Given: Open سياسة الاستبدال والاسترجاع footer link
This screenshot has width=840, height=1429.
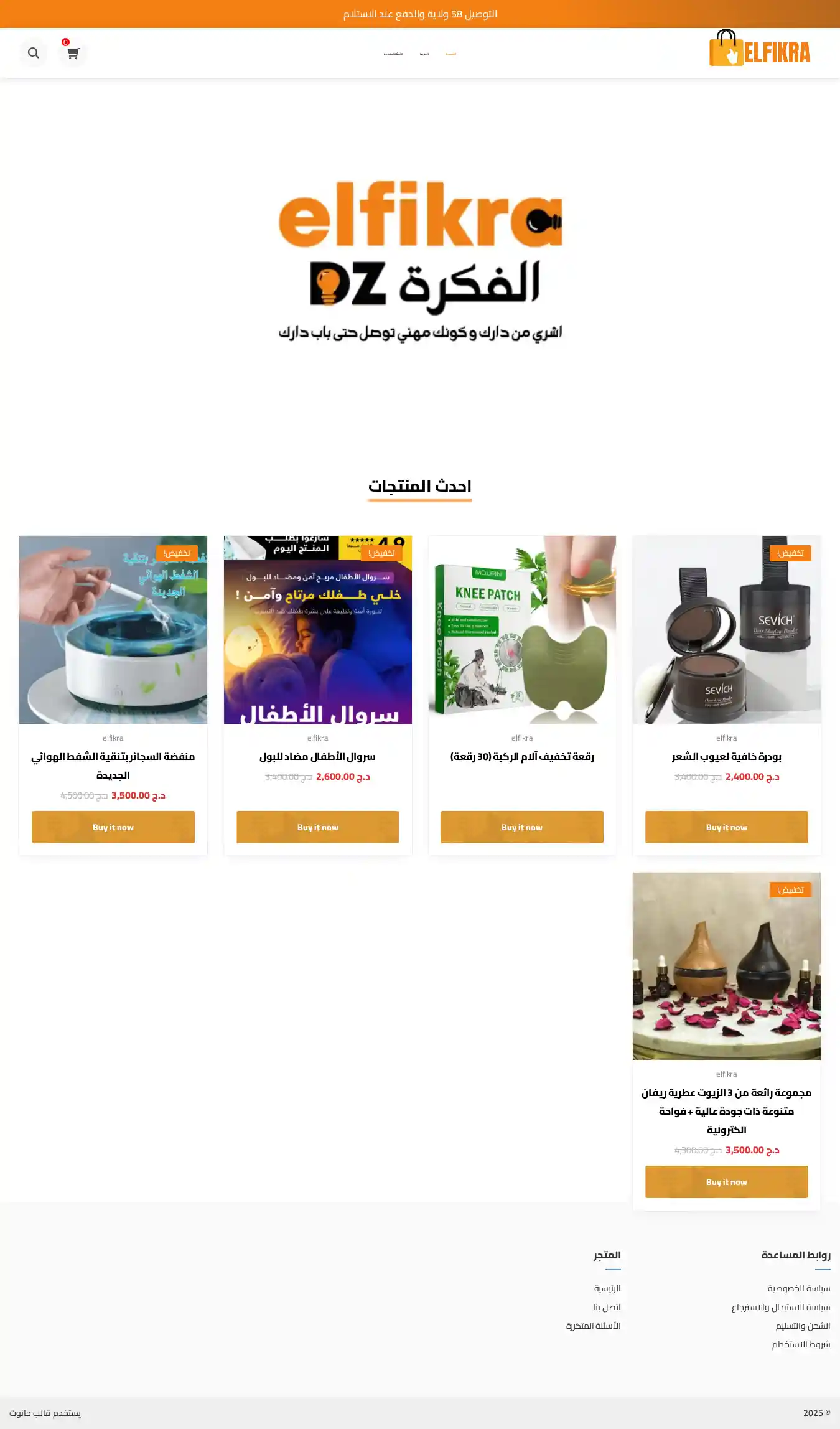Looking at the screenshot, I should click(780, 1307).
